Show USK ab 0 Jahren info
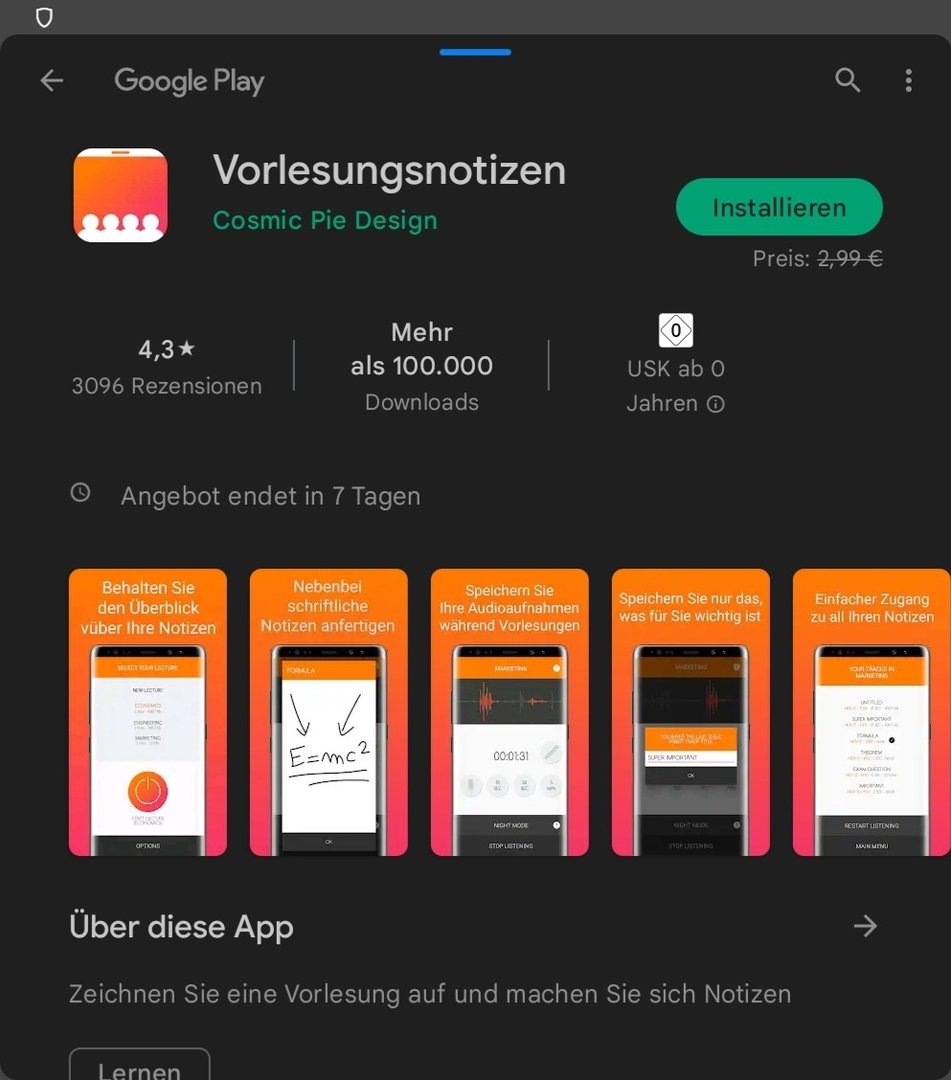 [x=715, y=404]
